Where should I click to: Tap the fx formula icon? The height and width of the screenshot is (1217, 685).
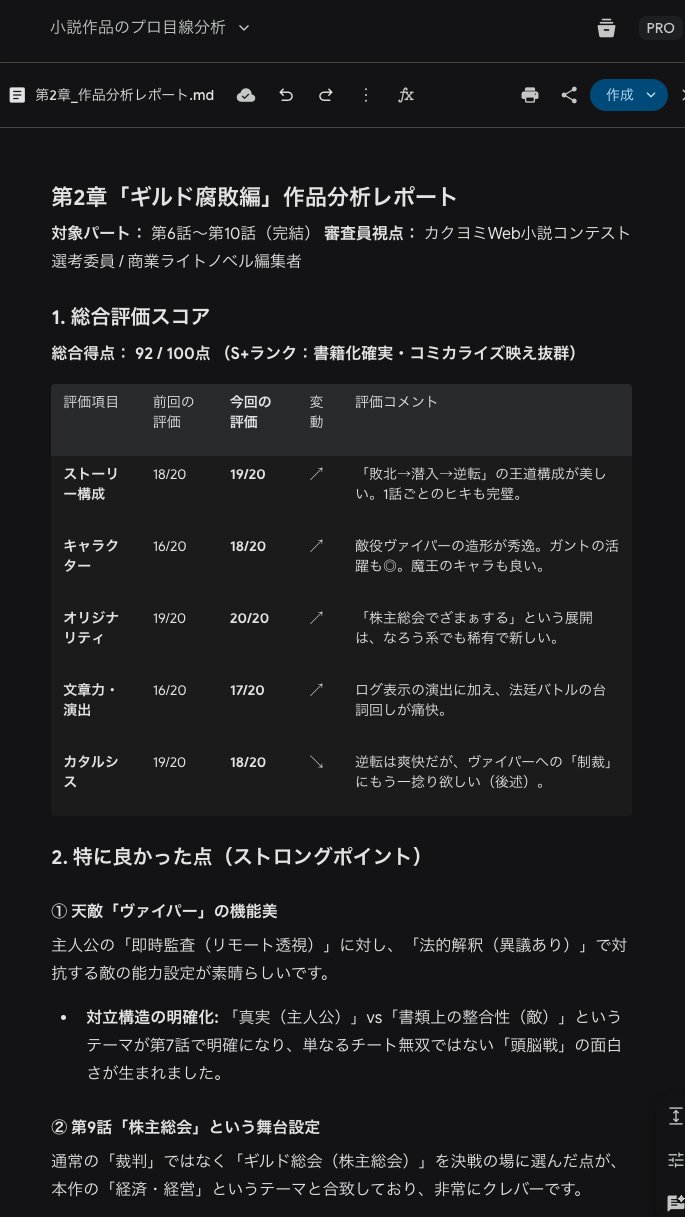[x=406, y=95]
